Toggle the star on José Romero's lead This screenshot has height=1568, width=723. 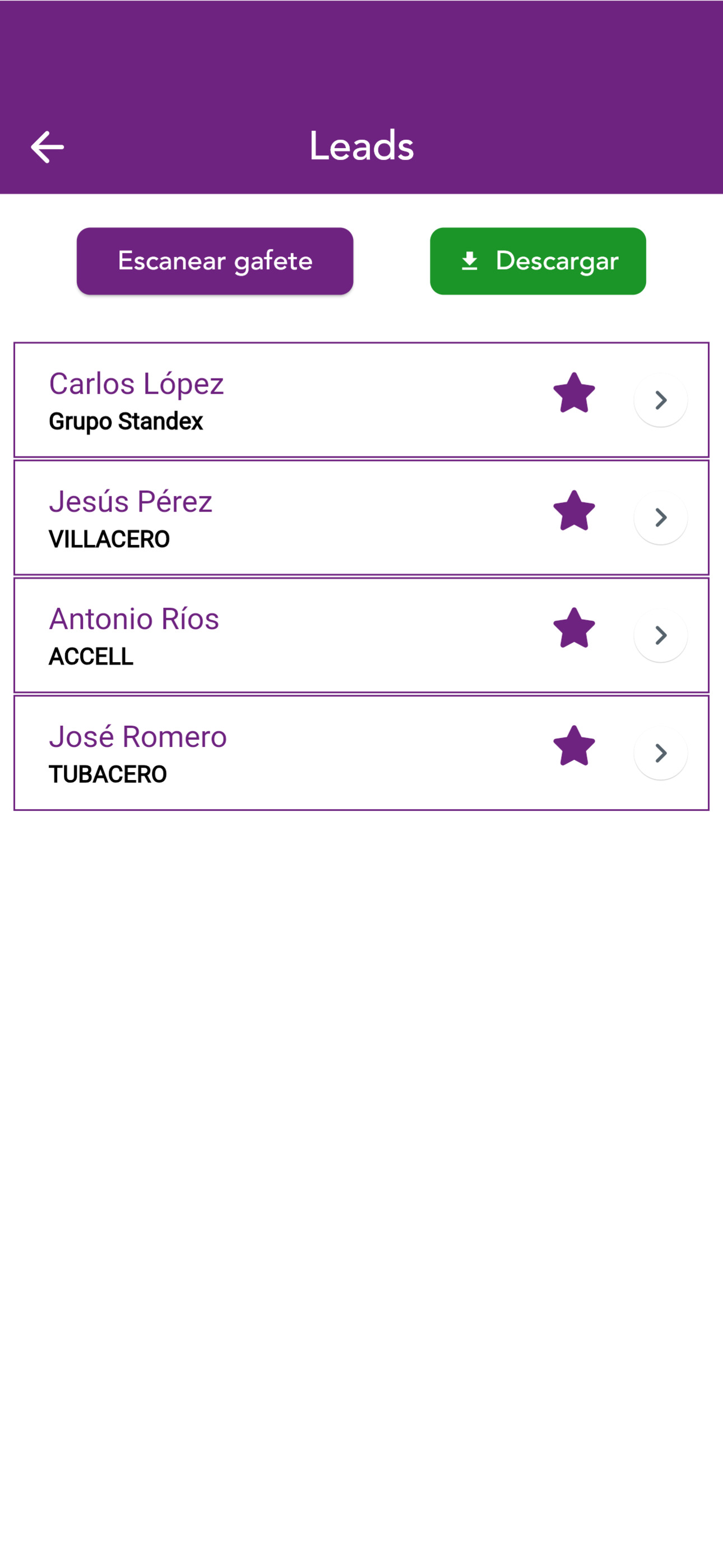click(574, 746)
